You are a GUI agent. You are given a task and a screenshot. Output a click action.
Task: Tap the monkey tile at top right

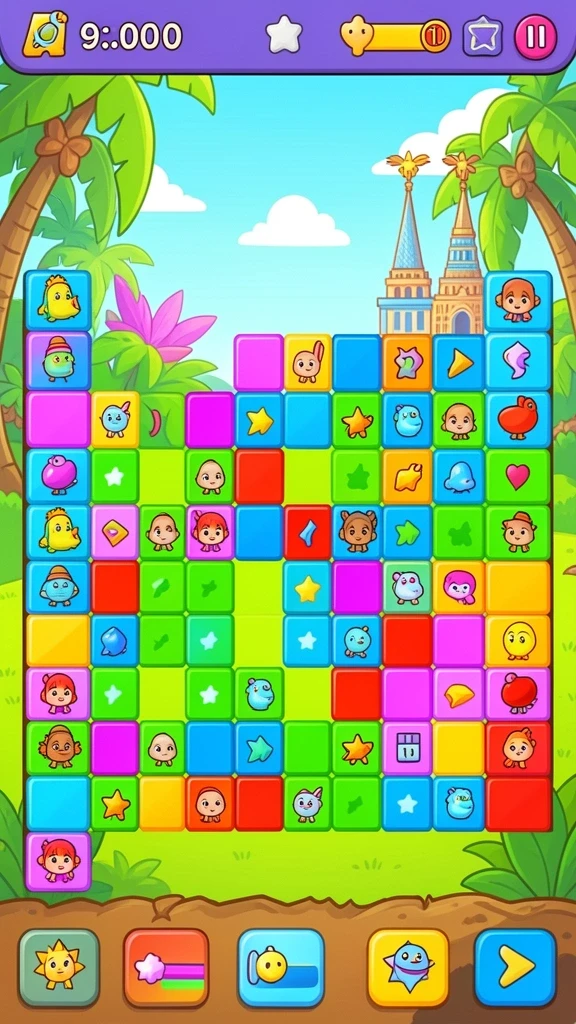coord(518,301)
